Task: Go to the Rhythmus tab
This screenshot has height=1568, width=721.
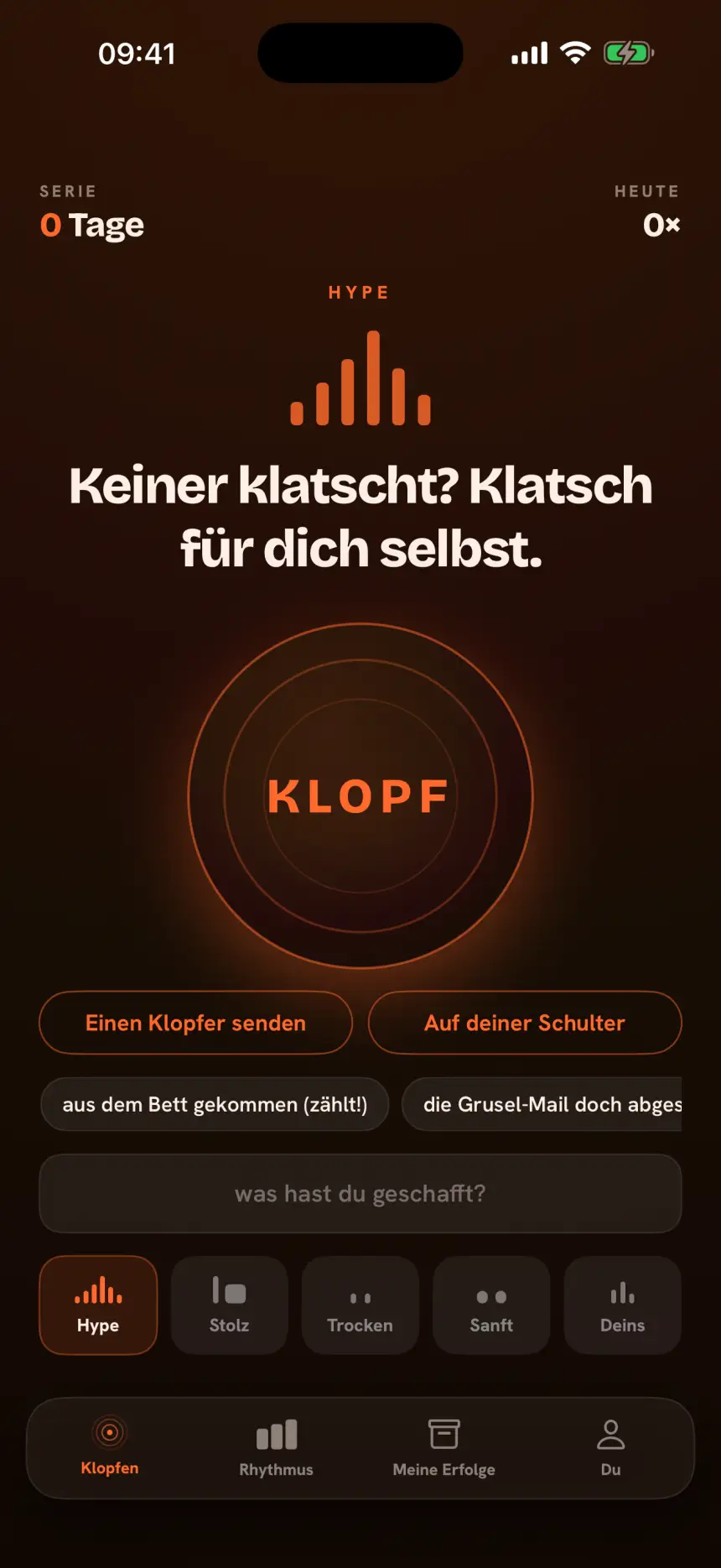Action: [276, 1447]
